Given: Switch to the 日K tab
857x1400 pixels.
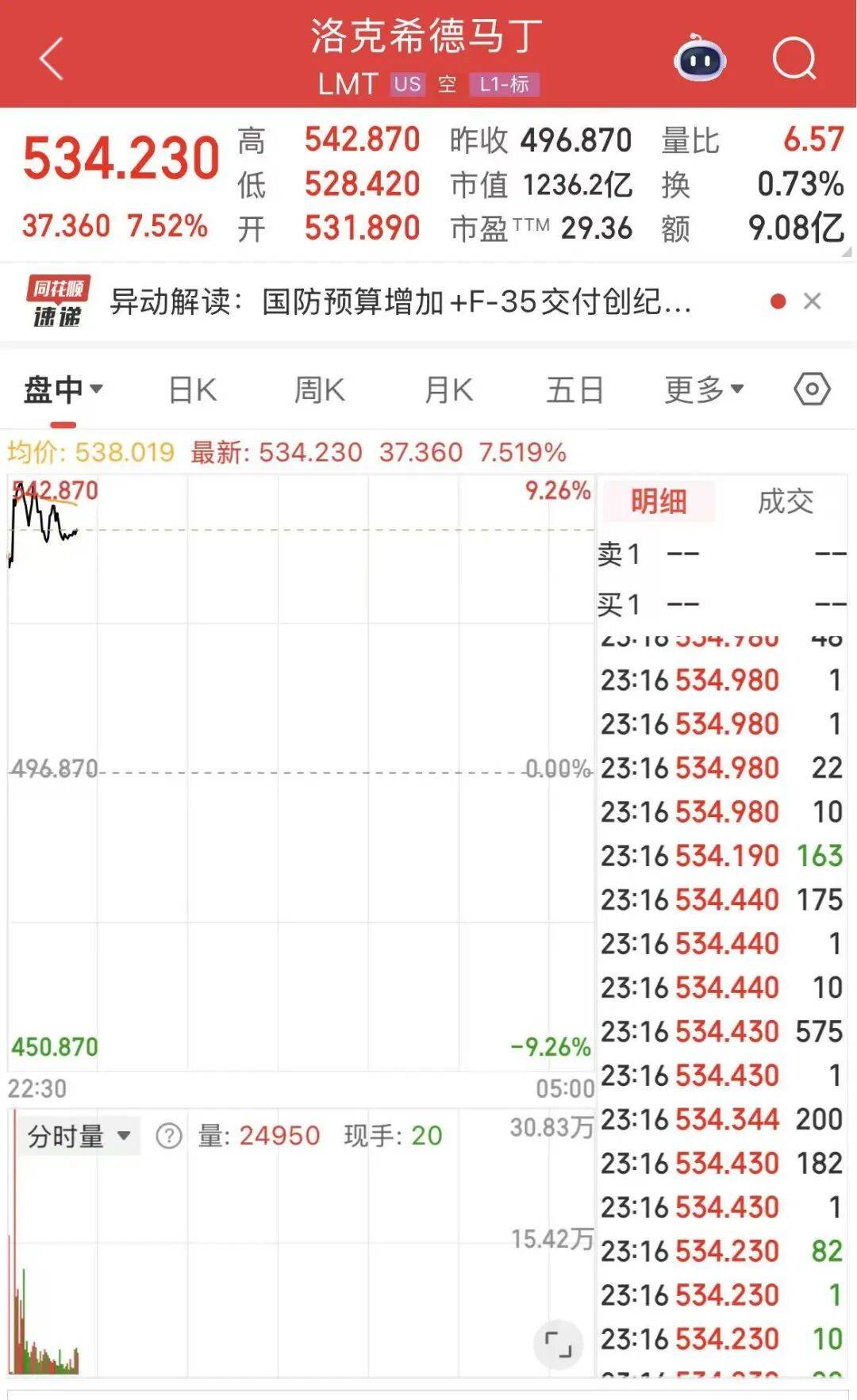Looking at the screenshot, I should click(190, 389).
